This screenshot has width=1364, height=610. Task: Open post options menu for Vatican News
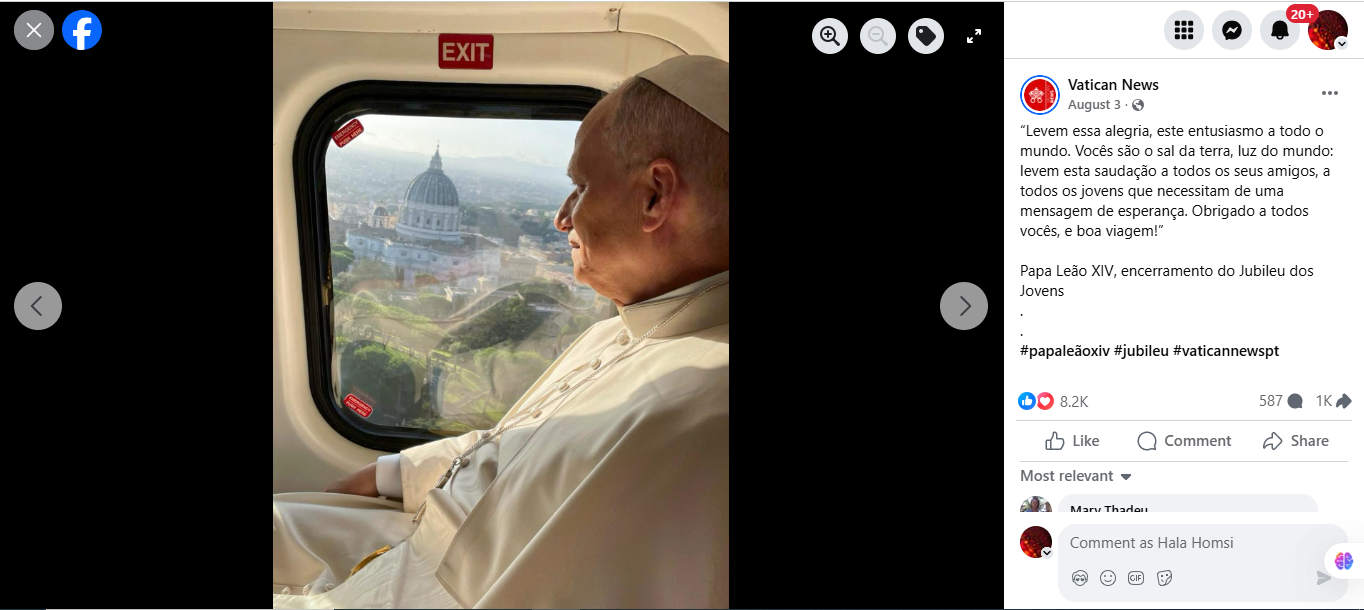point(1329,94)
